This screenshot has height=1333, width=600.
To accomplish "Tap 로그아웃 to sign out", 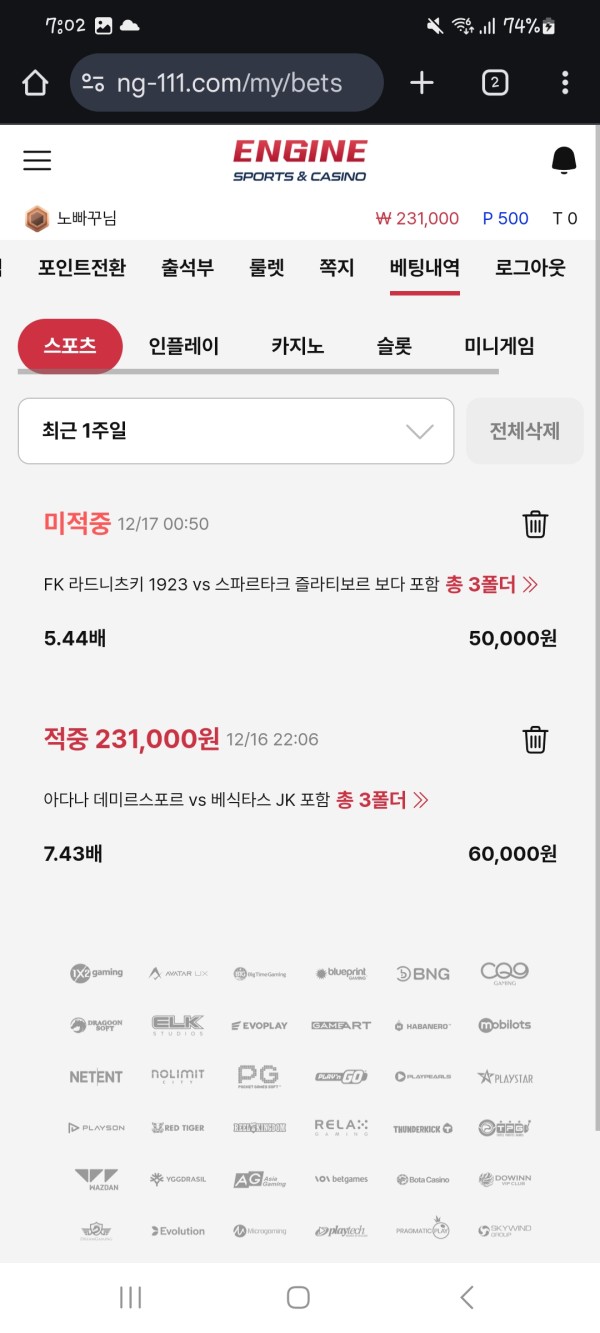I will tap(530, 268).
